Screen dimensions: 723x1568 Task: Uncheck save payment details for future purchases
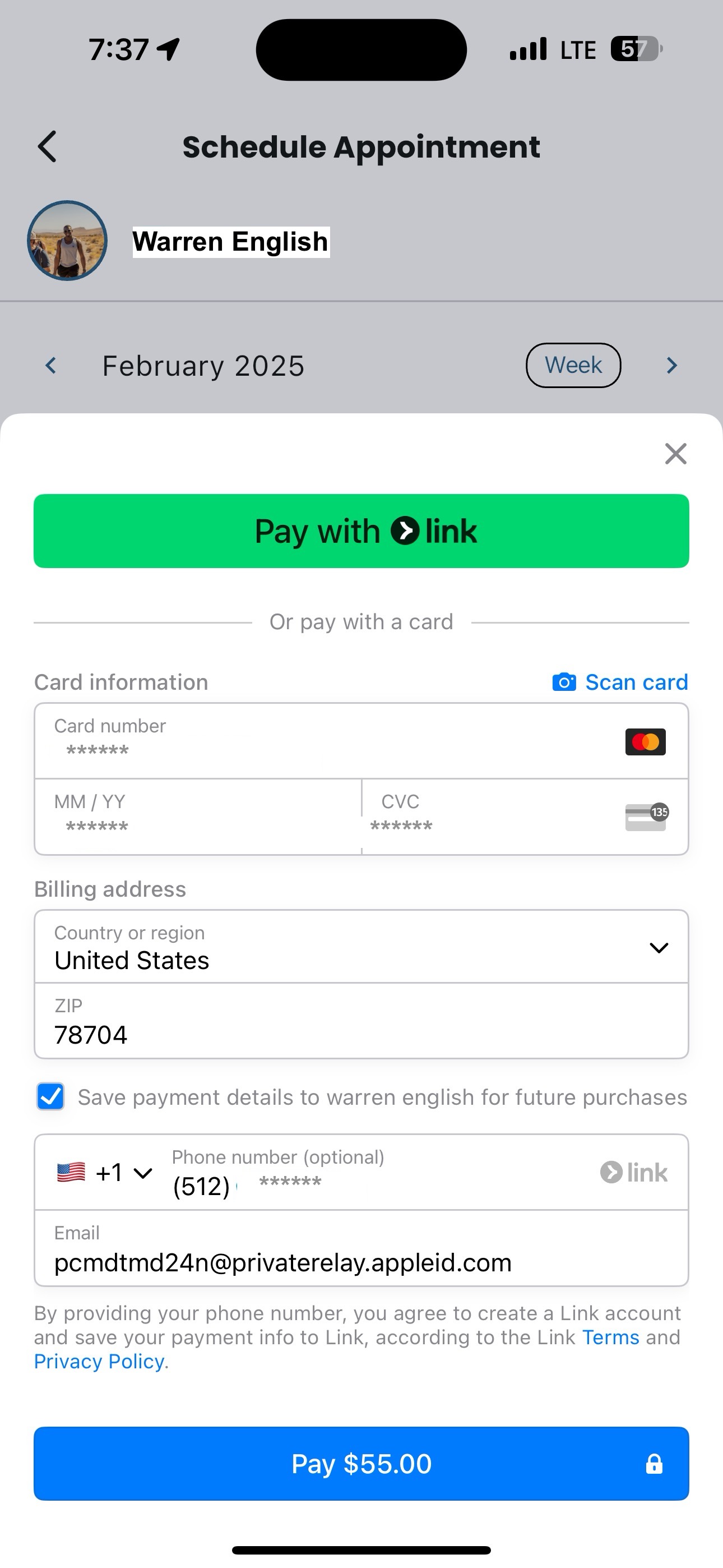point(50,1097)
